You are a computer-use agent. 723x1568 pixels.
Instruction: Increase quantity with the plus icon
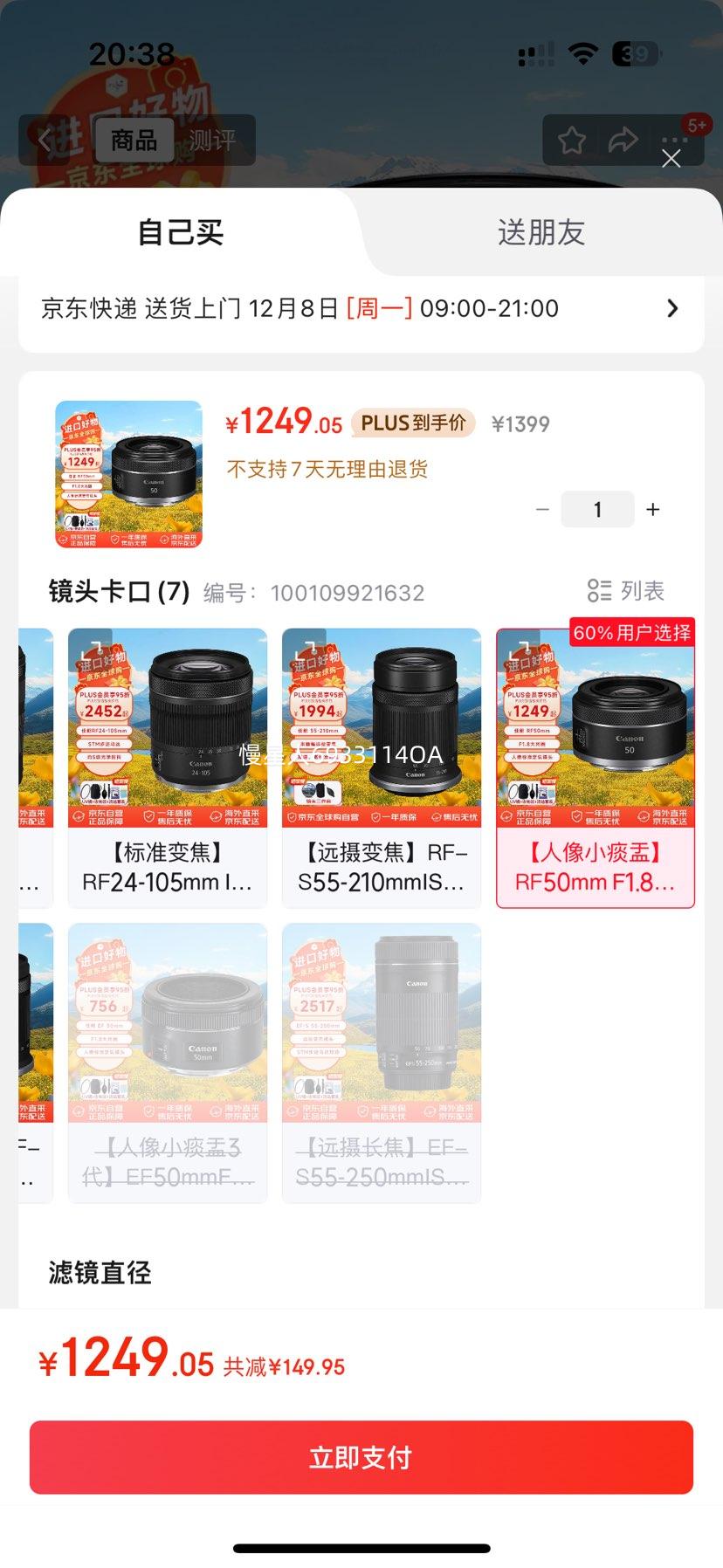click(652, 509)
